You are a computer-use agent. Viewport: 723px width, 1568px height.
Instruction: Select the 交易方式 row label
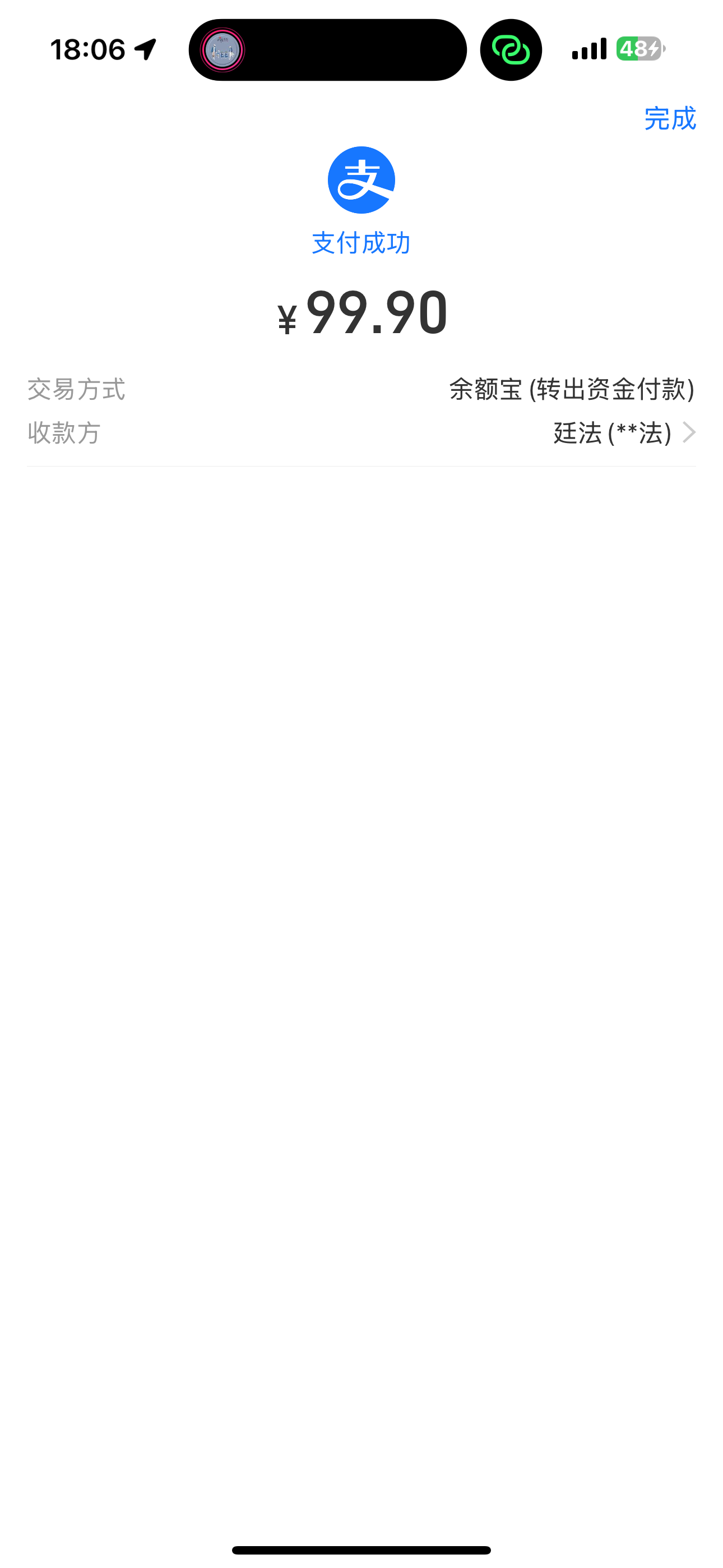[x=76, y=390]
